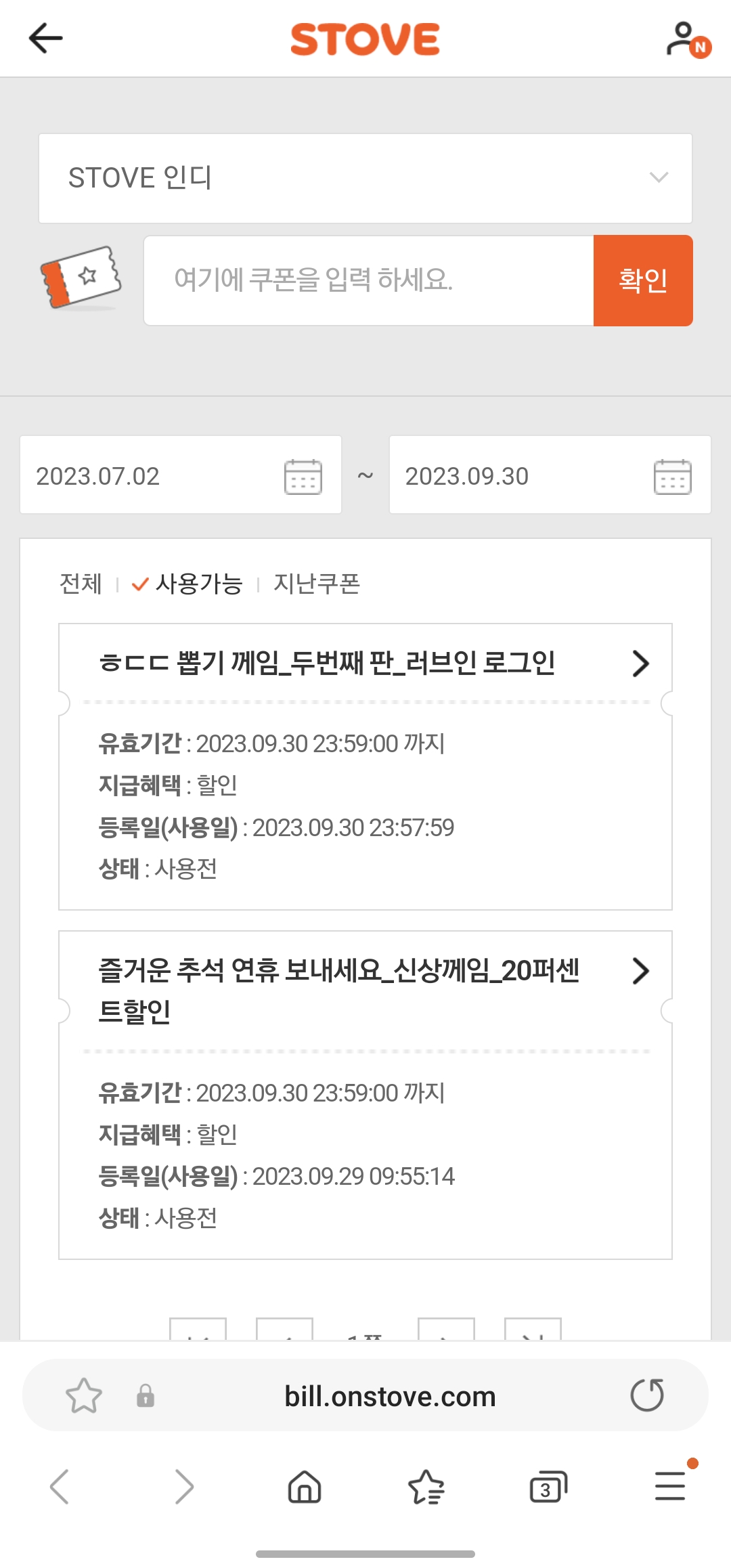
Task: Tap the bill.onstove.com address bar
Action: click(390, 1396)
